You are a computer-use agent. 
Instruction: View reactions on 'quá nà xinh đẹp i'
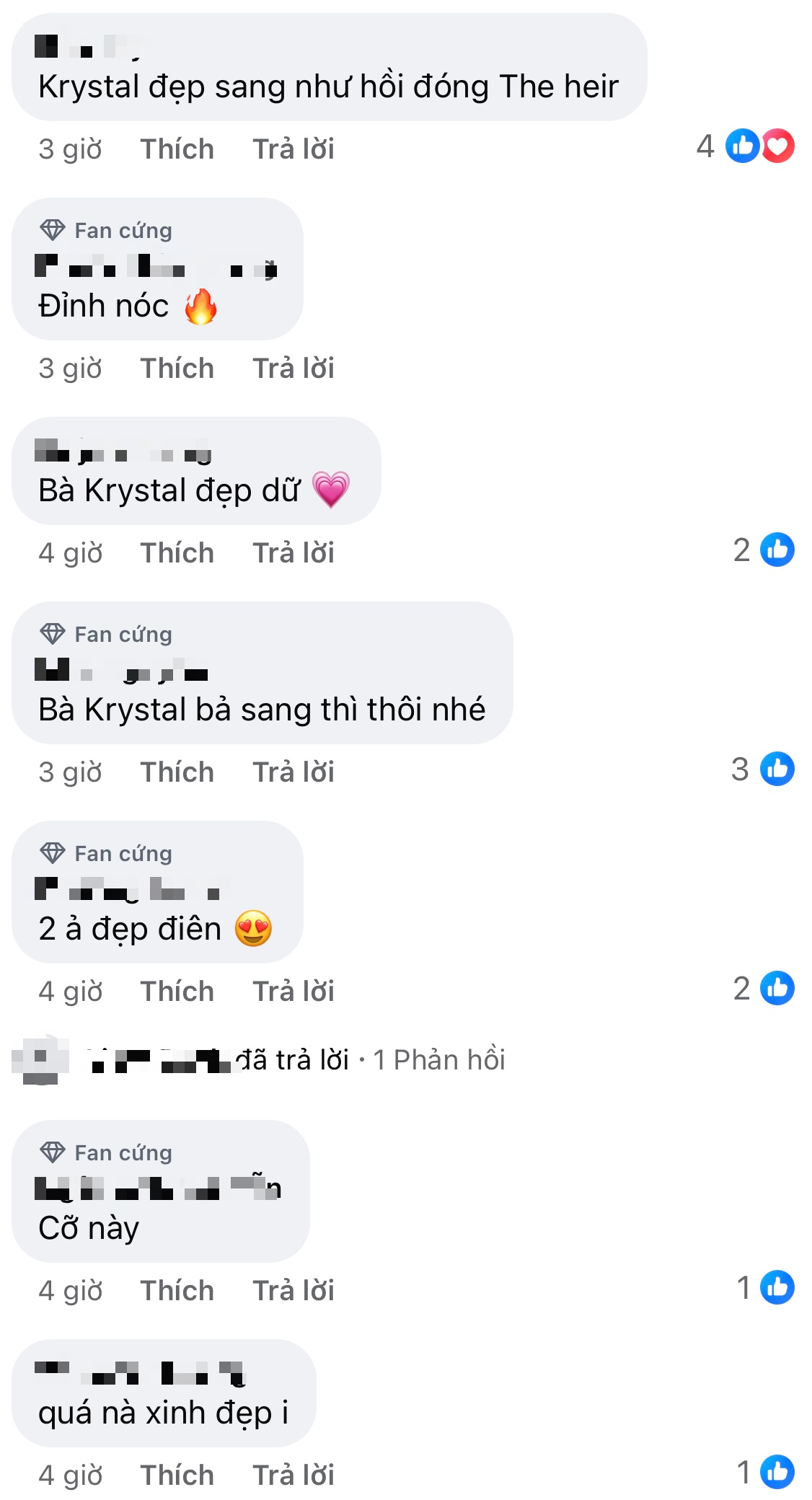point(765,1472)
